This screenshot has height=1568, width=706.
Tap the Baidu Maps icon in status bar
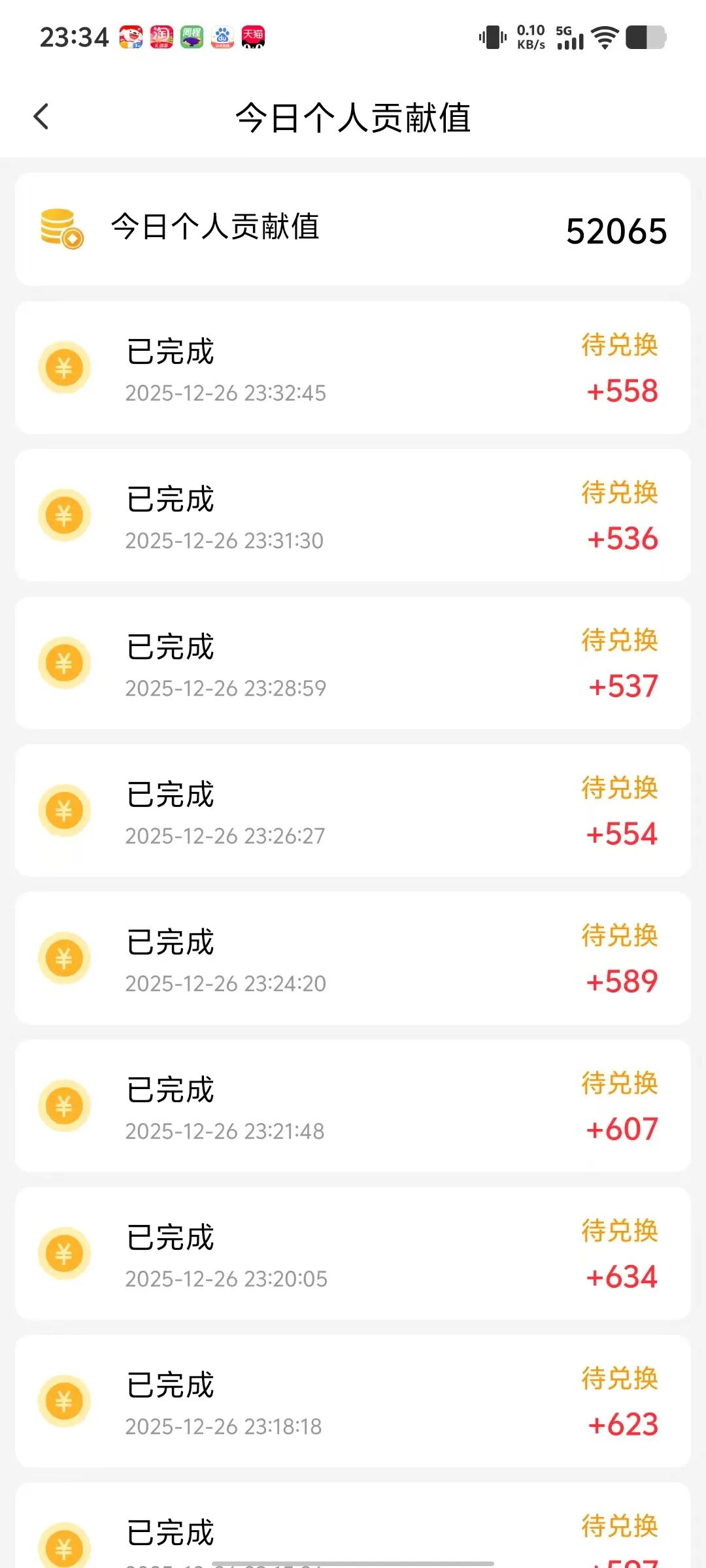(222, 37)
